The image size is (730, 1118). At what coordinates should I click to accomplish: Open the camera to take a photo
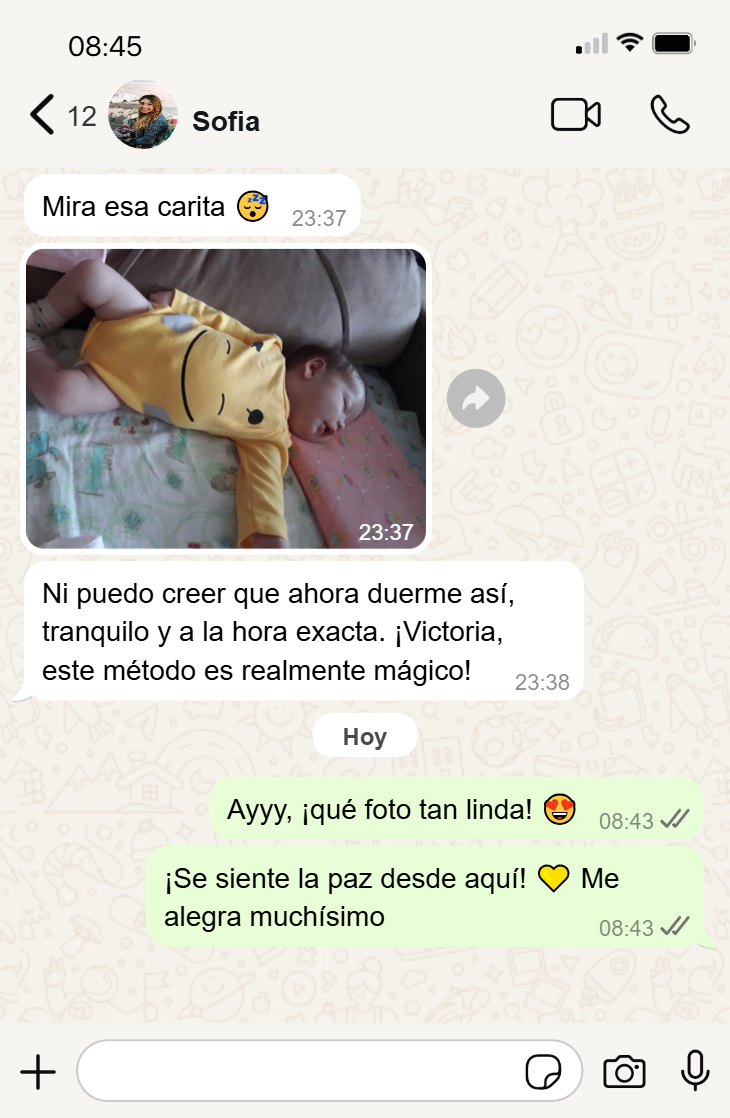click(624, 1072)
